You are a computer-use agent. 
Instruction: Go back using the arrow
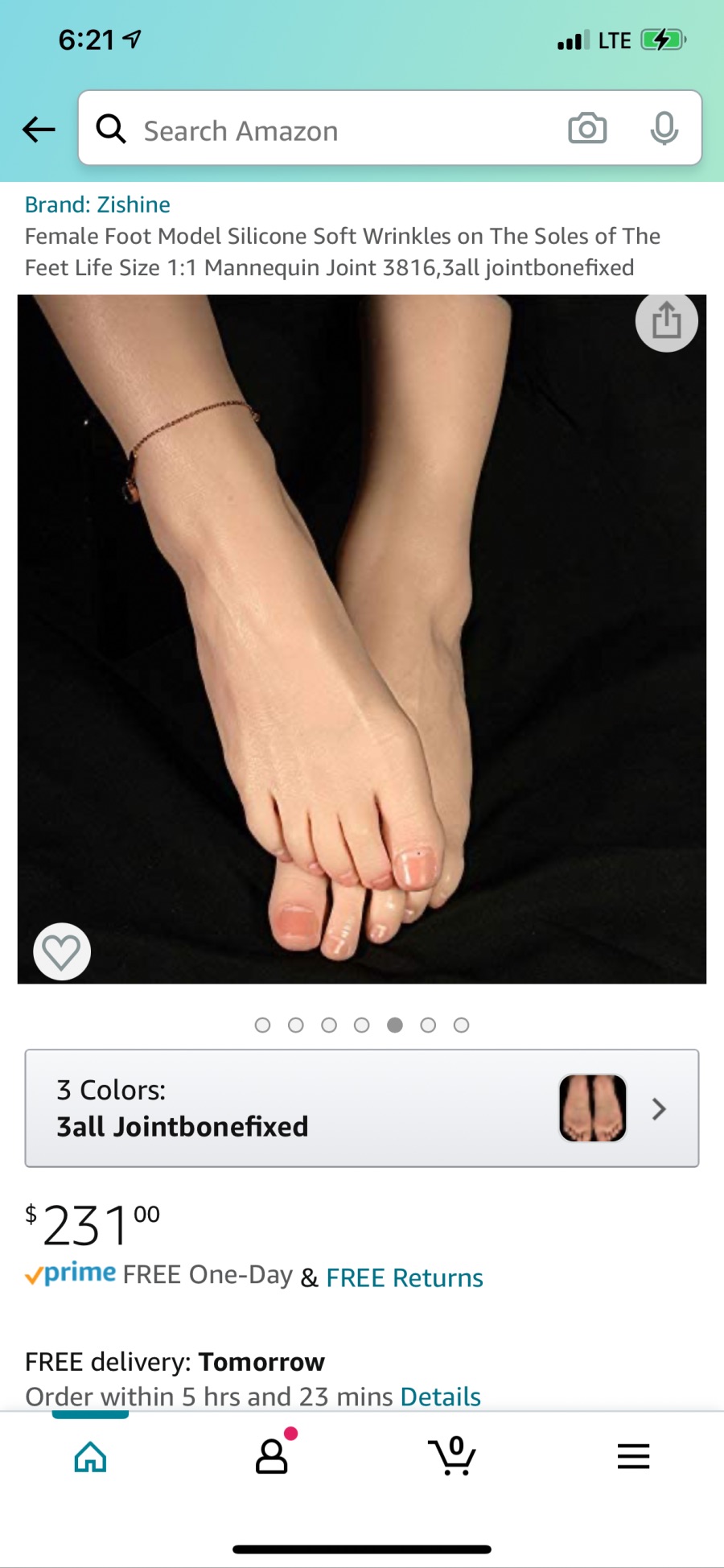39,129
